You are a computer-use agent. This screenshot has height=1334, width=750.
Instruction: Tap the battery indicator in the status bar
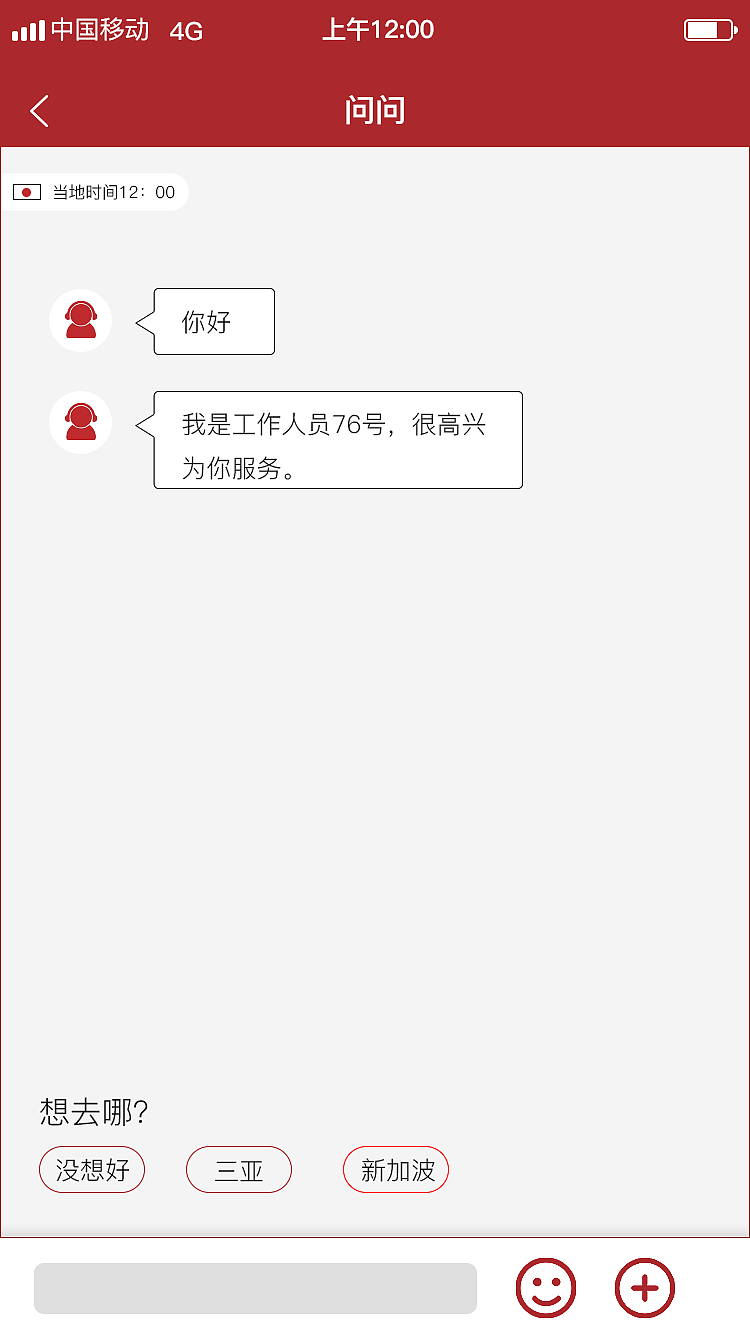pos(706,30)
